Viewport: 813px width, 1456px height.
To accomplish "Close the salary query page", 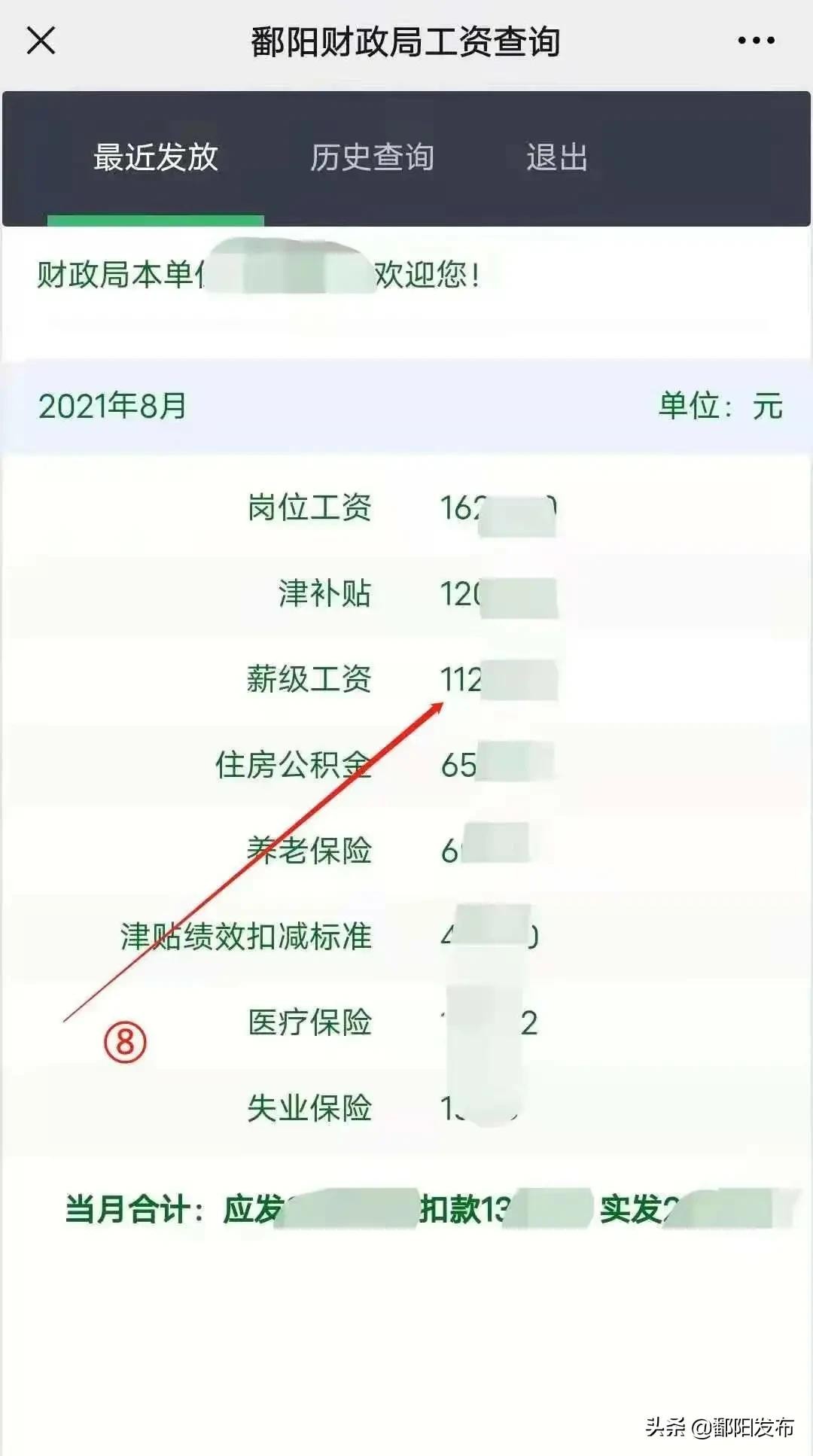I will point(41,41).
